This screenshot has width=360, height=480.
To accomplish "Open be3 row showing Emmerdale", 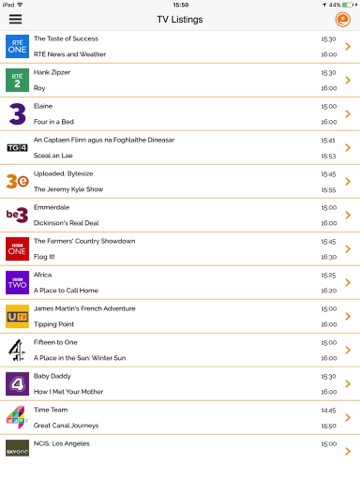I will [180, 215].
